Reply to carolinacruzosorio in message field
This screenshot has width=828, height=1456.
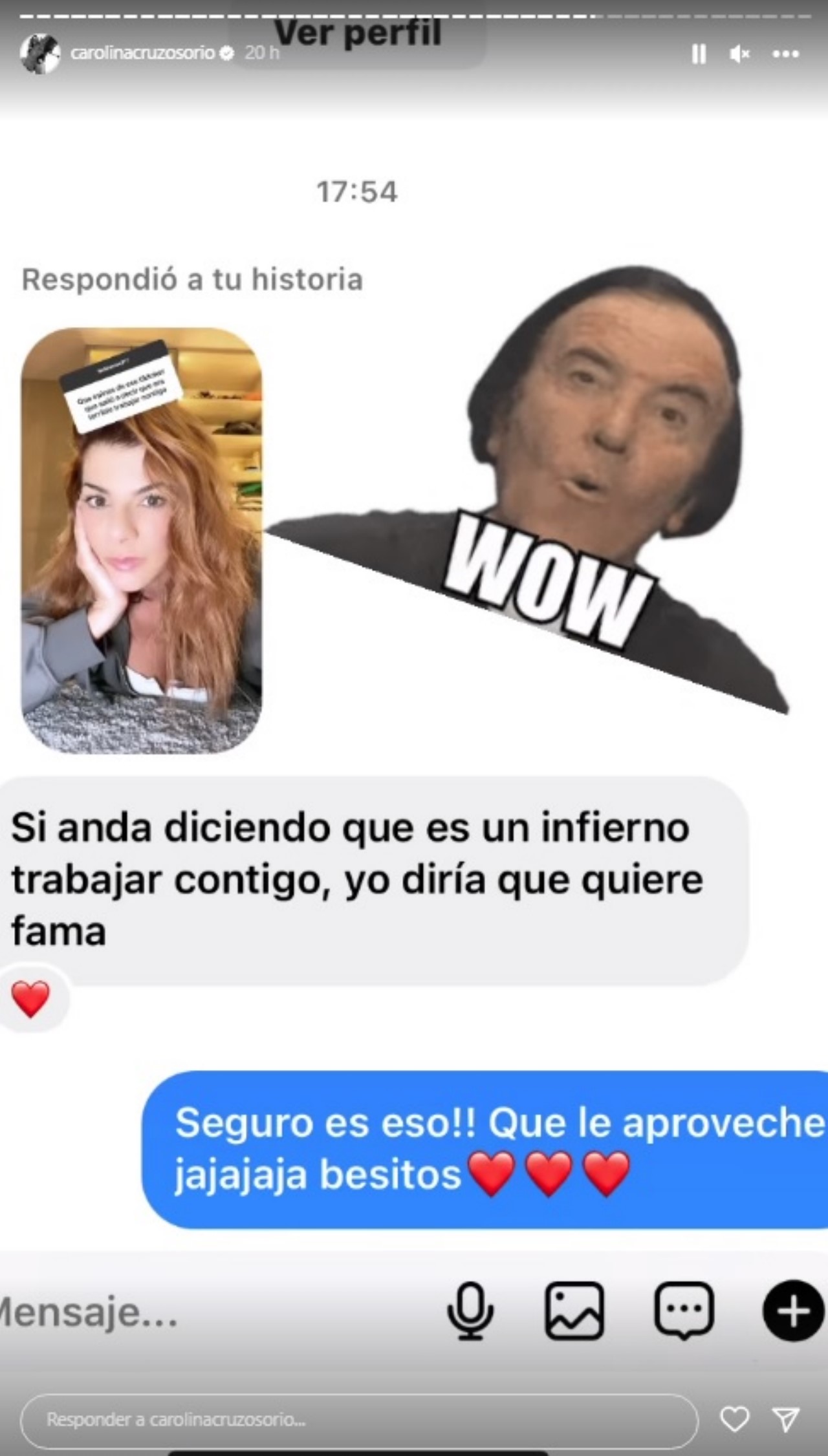(x=359, y=1420)
